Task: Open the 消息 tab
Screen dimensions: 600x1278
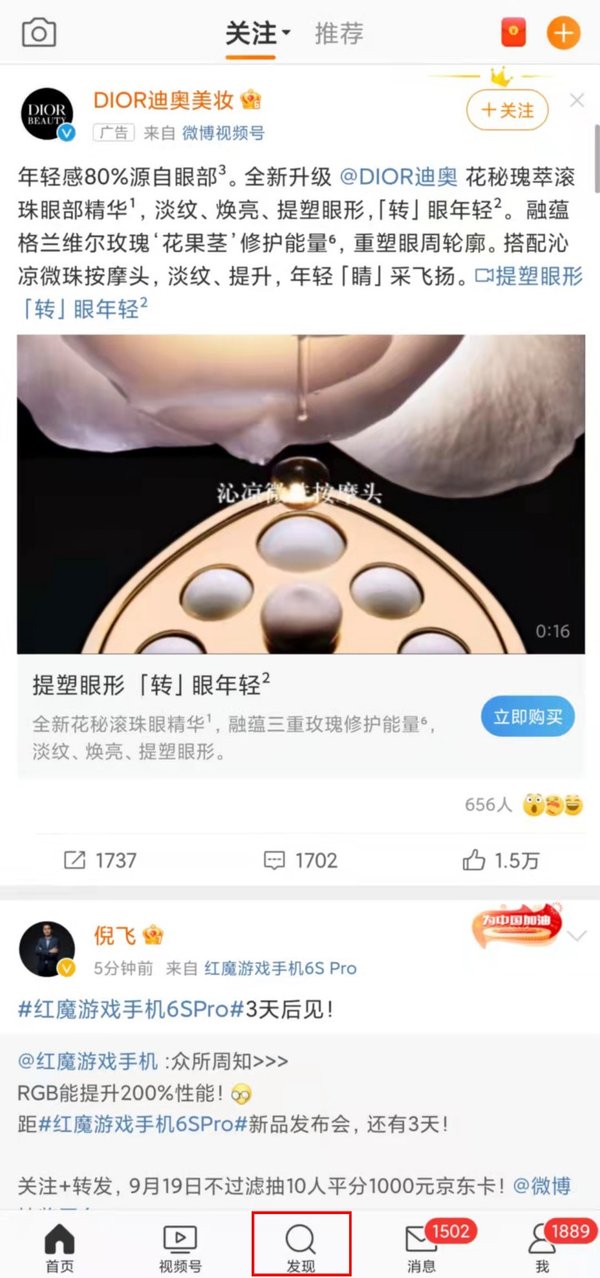Action: click(421, 1247)
